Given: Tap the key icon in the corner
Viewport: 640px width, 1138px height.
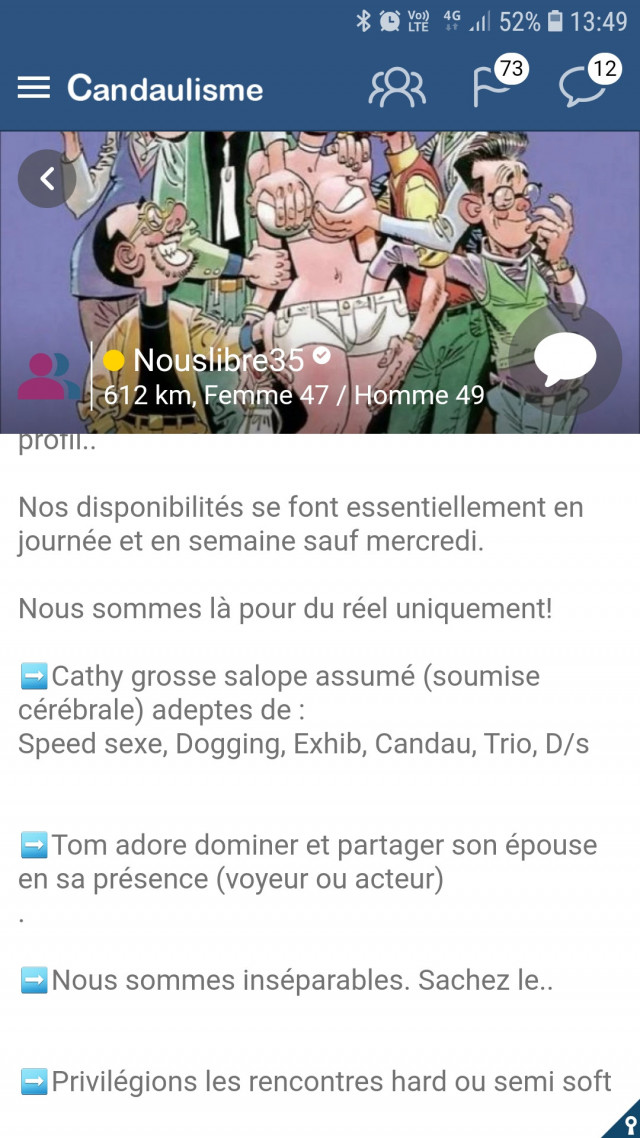Looking at the screenshot, I should coord(626,1123).
